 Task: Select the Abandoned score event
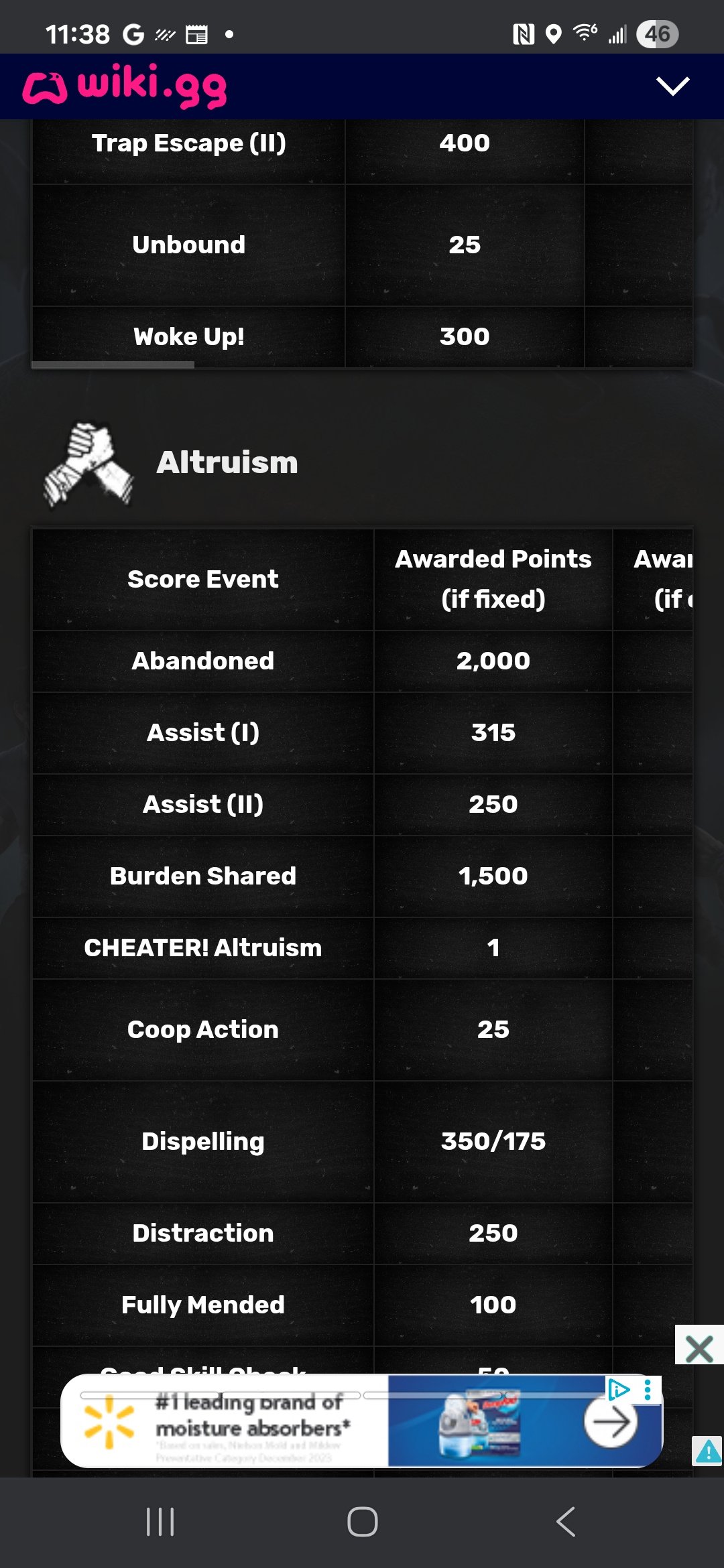[x=202, y=661]
